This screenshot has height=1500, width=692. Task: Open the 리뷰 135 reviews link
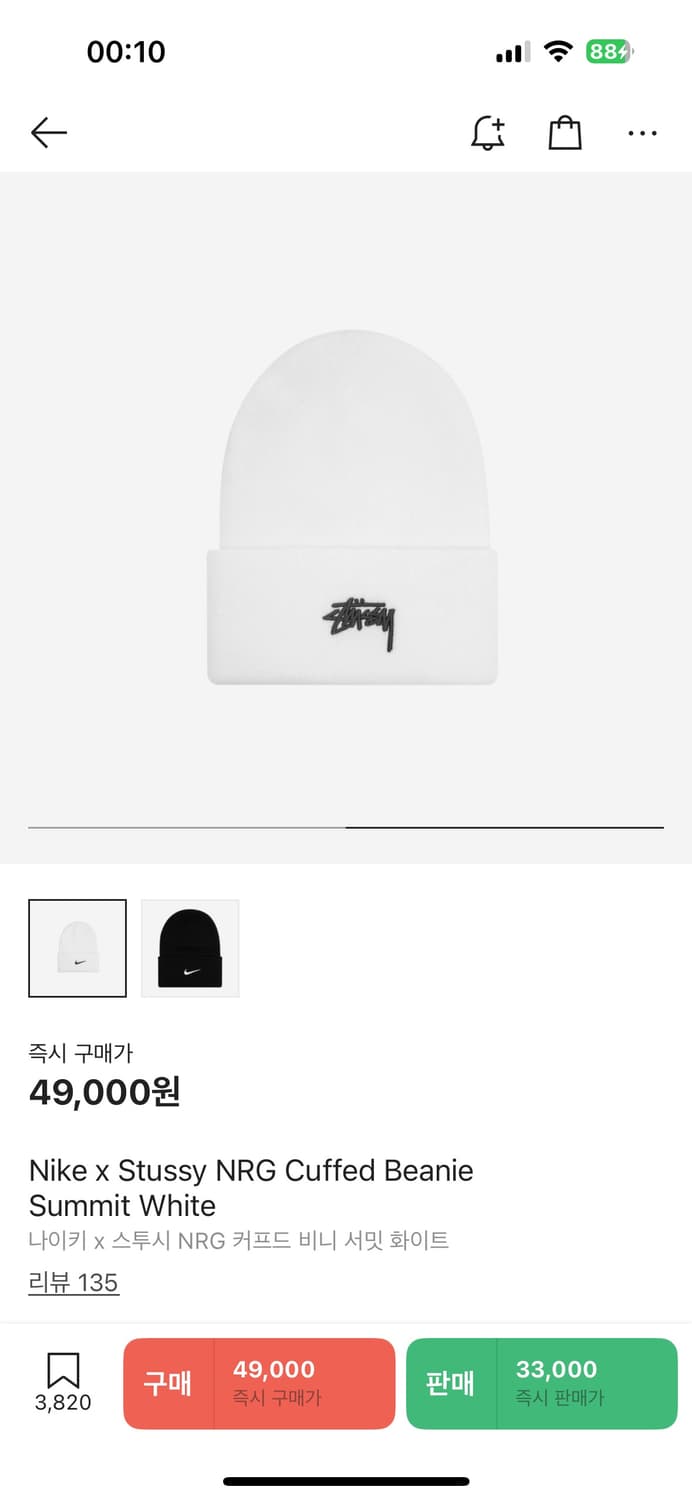click(74, 1282)
